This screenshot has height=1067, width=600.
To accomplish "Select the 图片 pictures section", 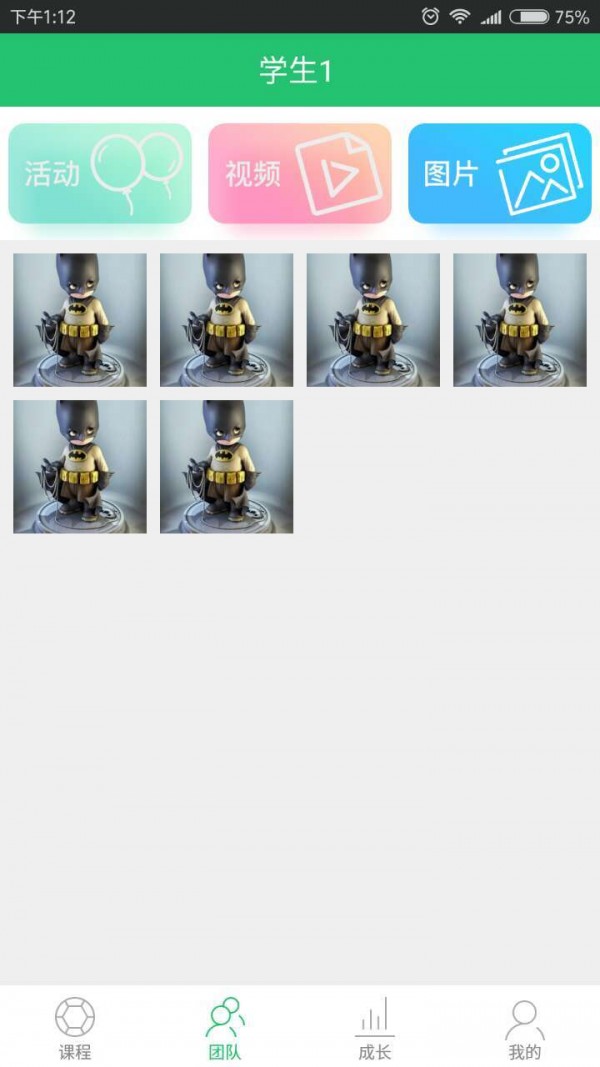I will coord(499,173).
